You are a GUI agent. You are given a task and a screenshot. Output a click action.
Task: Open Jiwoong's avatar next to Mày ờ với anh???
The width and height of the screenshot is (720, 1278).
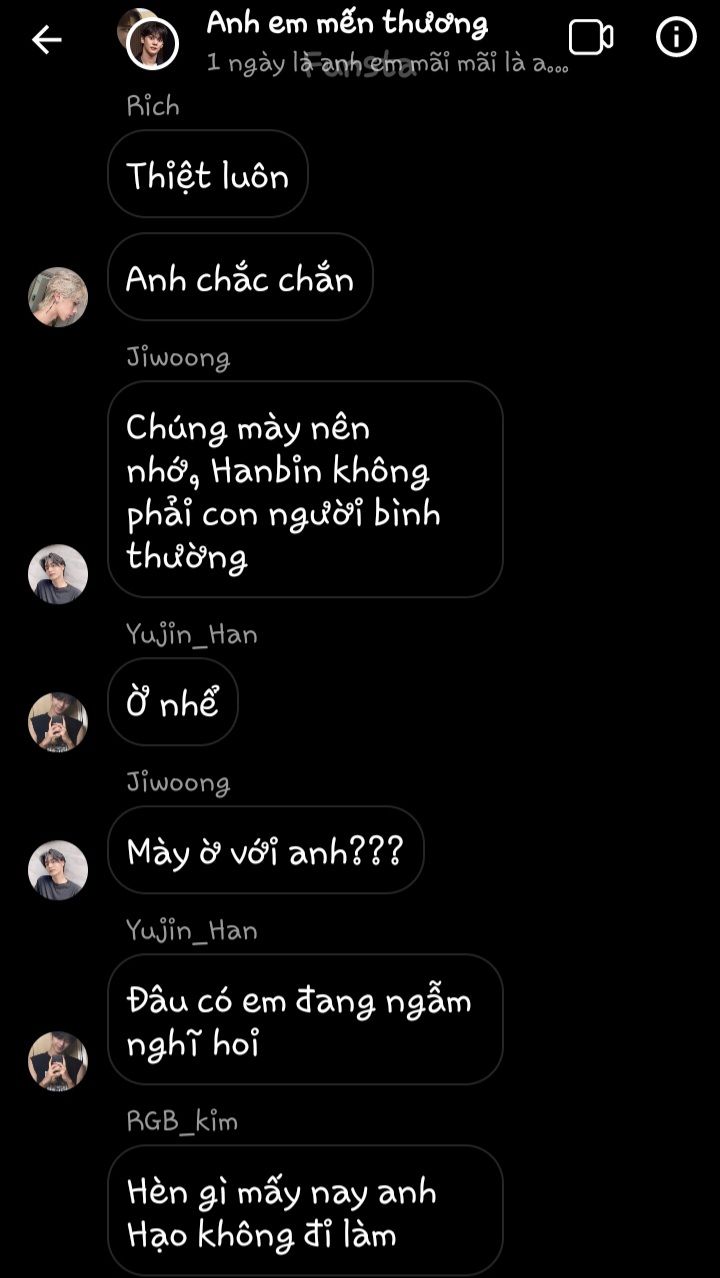click(58, 869)
